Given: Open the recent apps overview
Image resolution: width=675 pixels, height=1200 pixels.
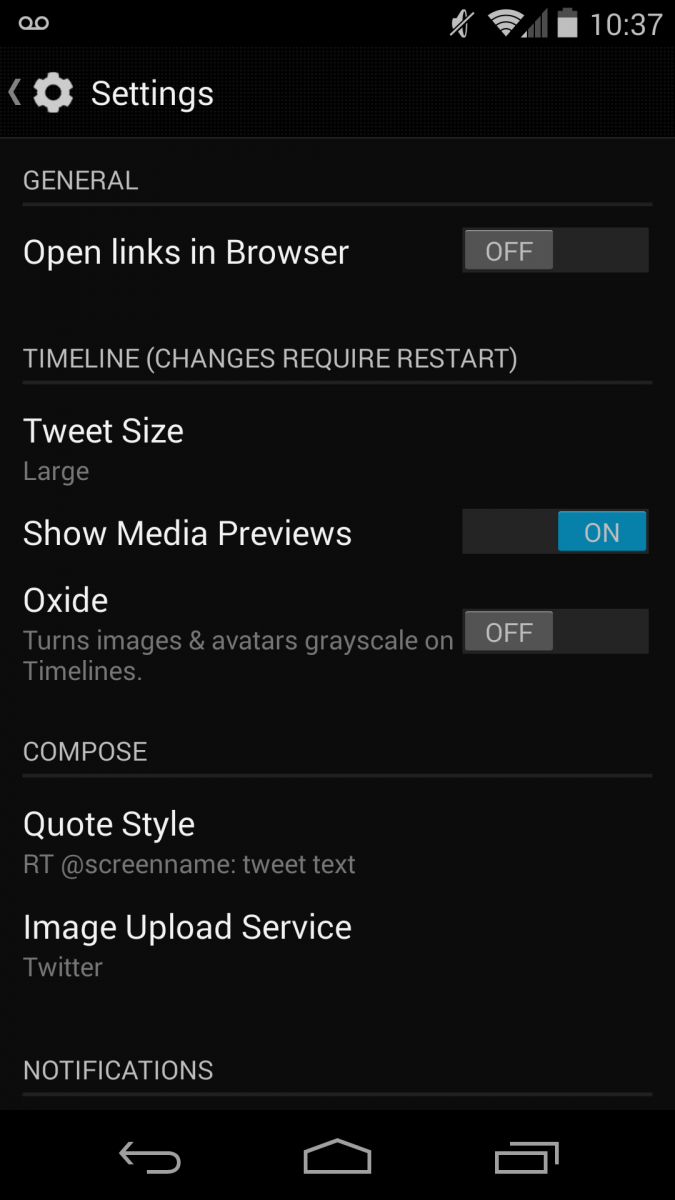Looking at the screenshot, I should [x=527, y=1157].
